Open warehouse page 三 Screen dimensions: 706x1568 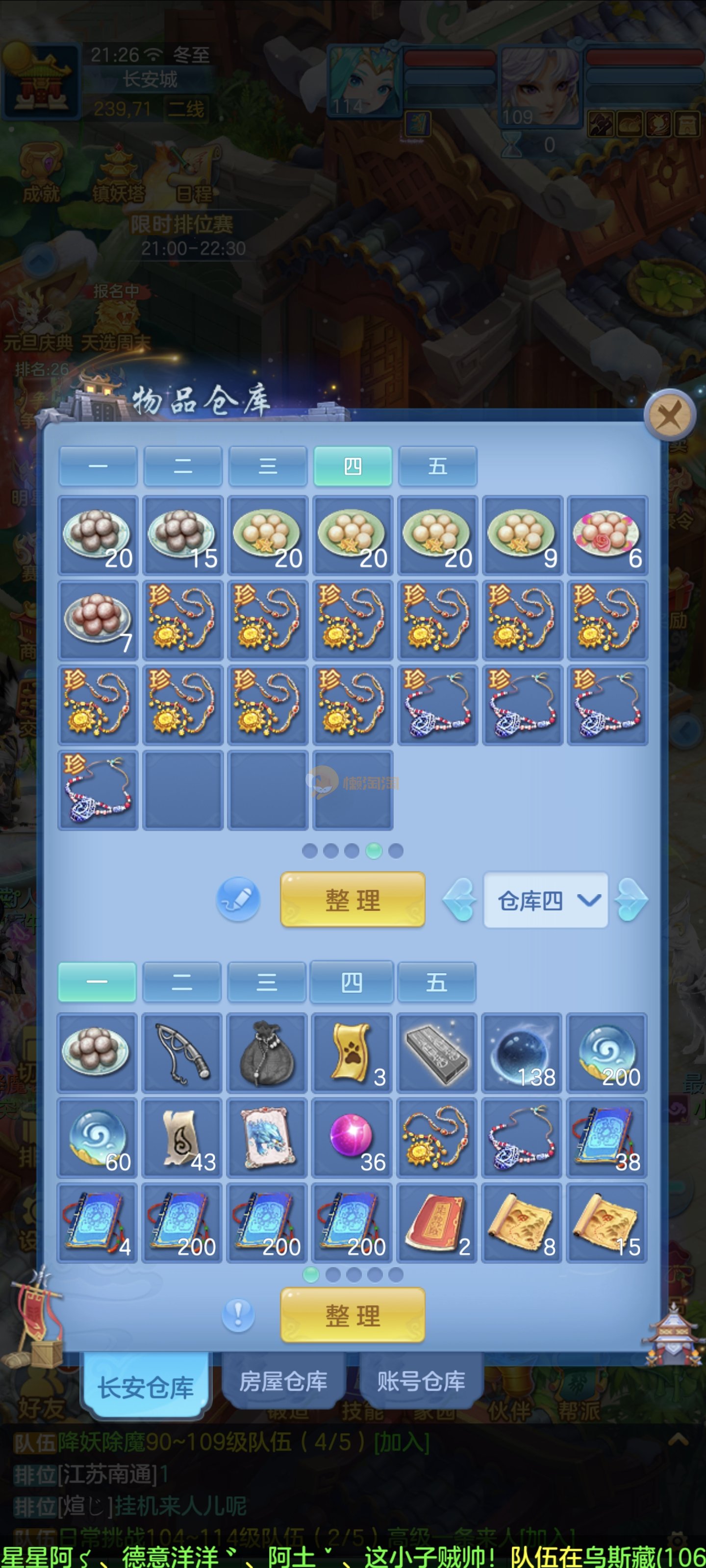pyautogui.click(x=267, y=466)
